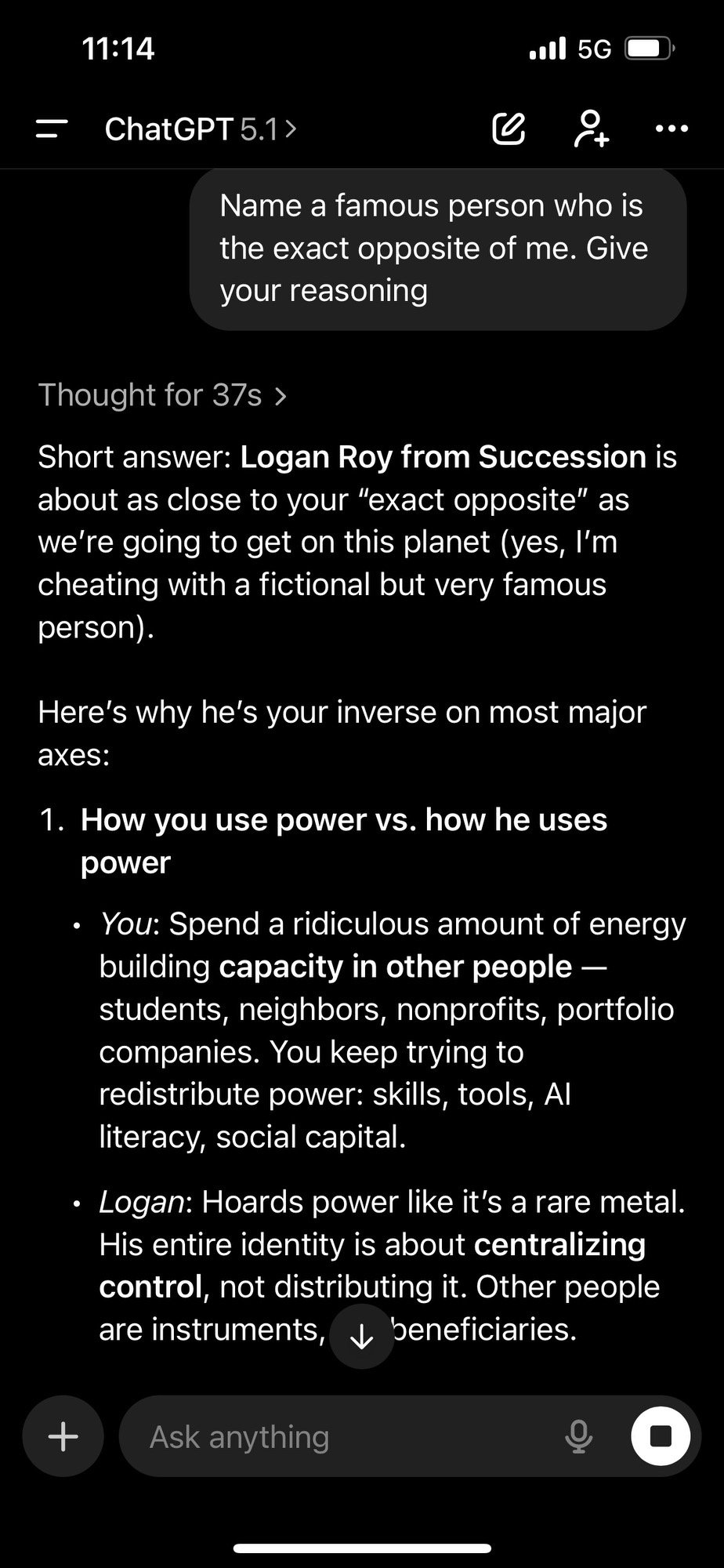Open the plus attachment button
724x1568 pixels.
(63, 1436)
